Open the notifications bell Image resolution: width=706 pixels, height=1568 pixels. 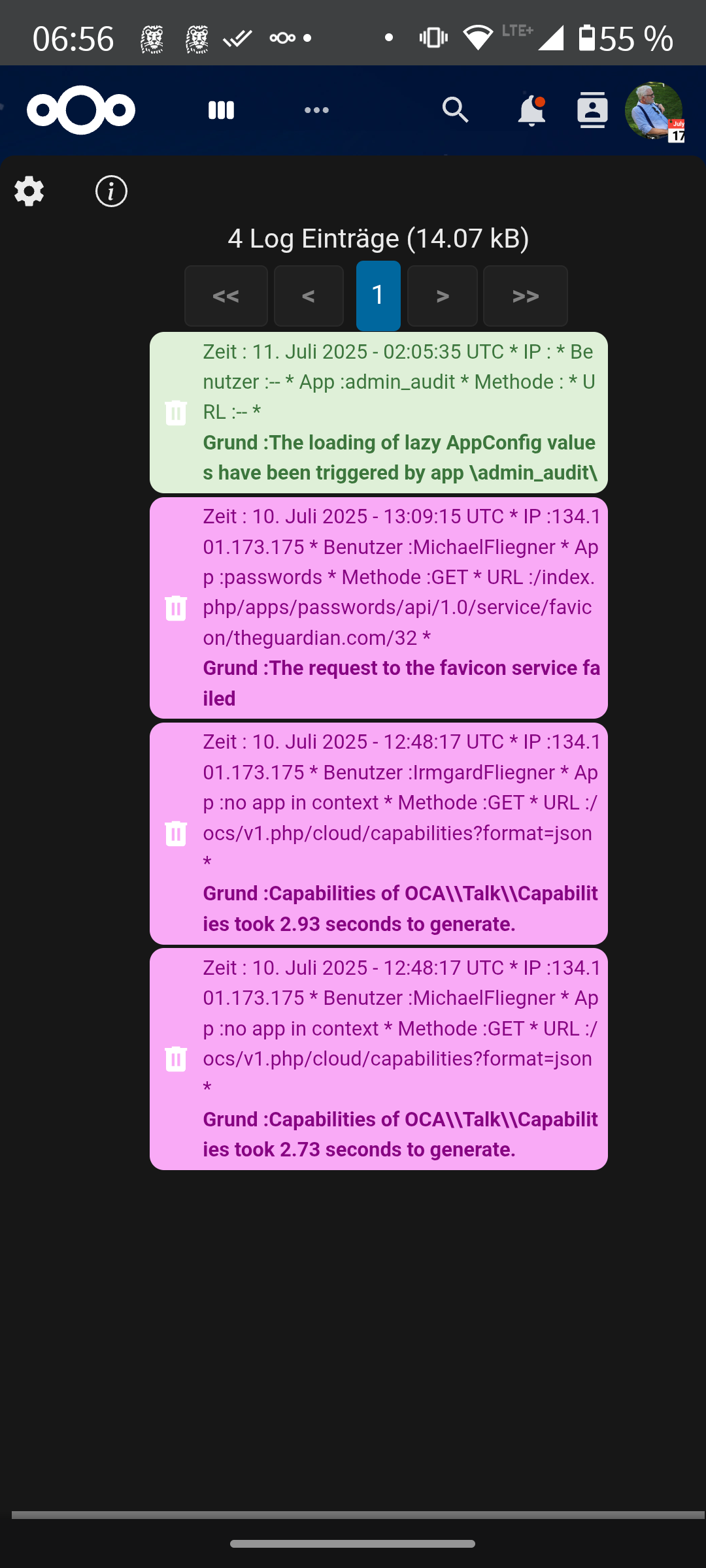[531, 110]
